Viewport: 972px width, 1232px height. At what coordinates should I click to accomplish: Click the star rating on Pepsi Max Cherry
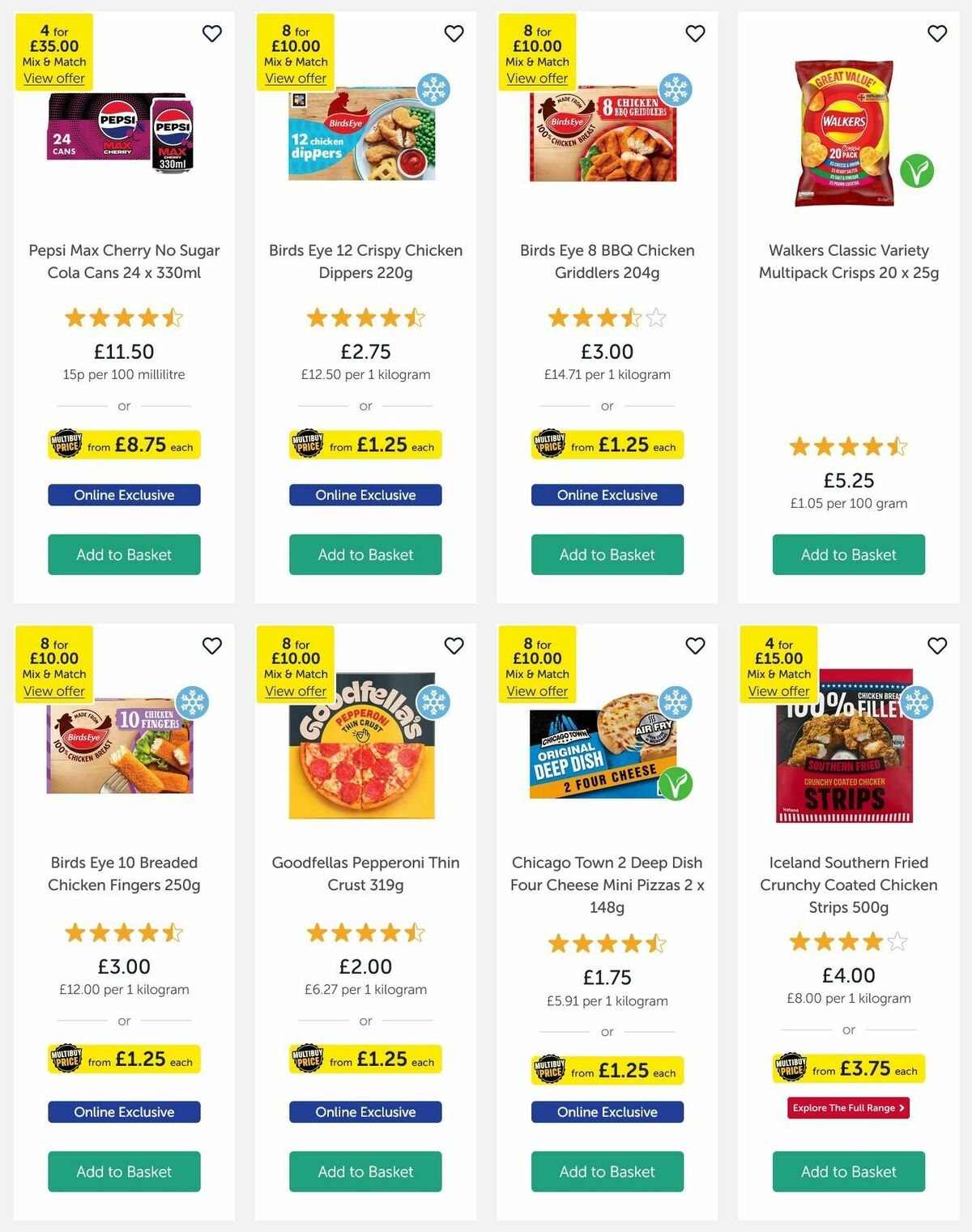pos(123,318)
